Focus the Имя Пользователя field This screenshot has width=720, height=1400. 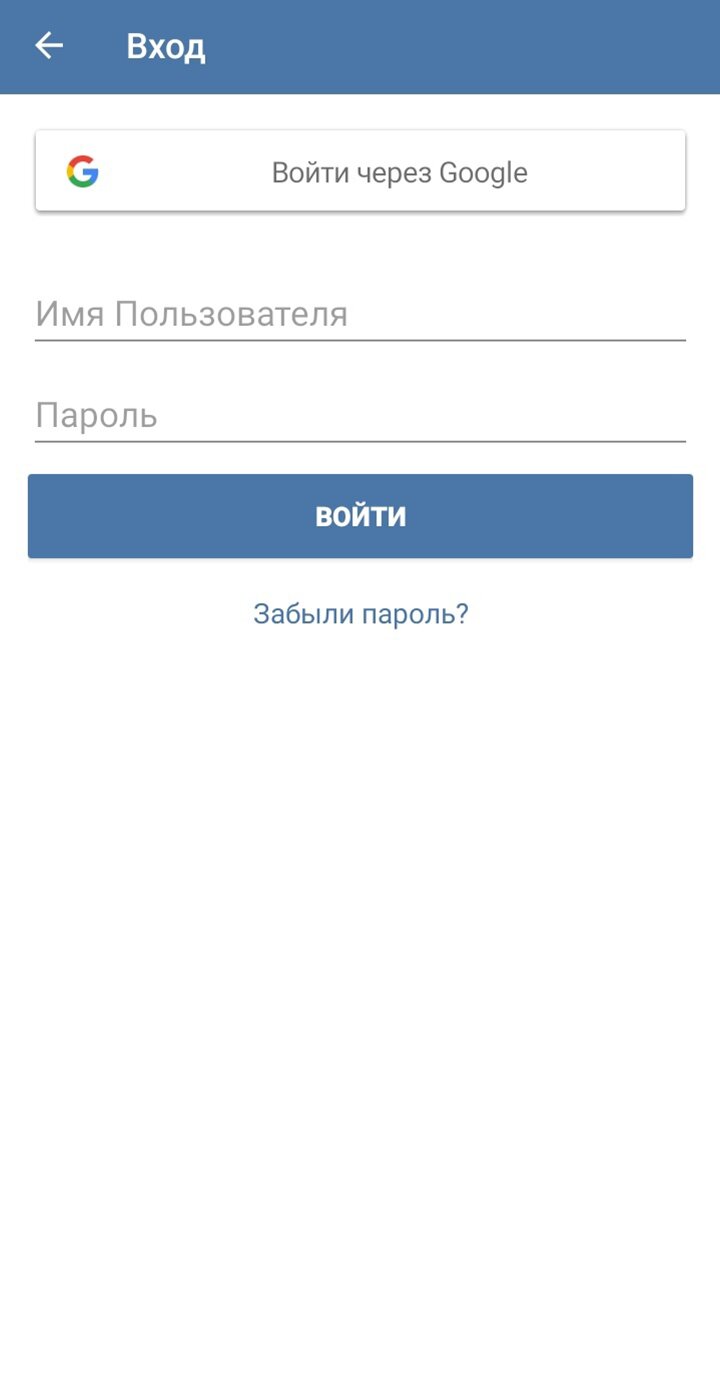pyautogui.click(x=360, y=315)
